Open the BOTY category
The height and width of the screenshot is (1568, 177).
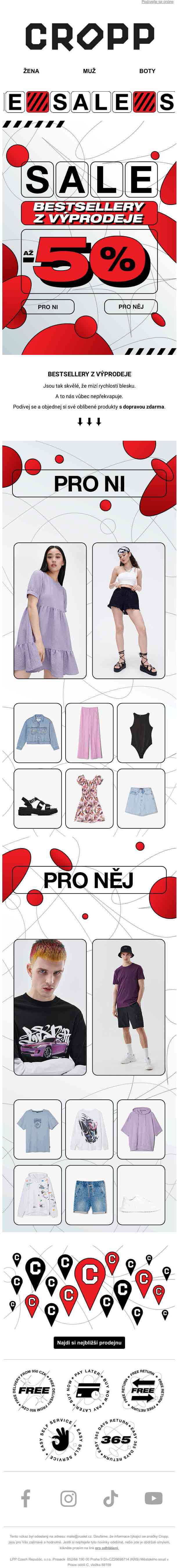(x=147, y=71)
